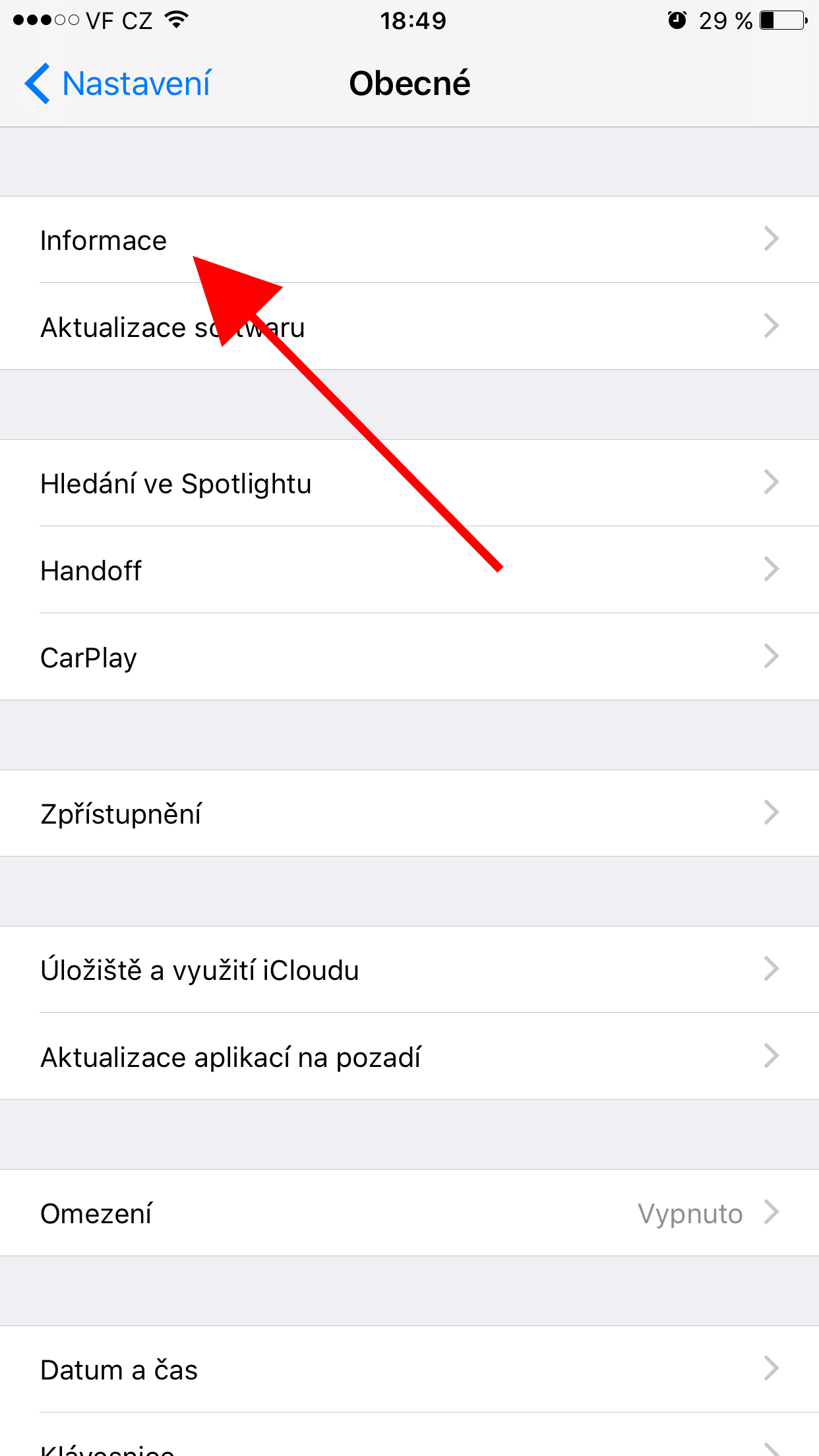Open the Omezení row
The image size is (819, 1456).
click(x=96, y=1213)
